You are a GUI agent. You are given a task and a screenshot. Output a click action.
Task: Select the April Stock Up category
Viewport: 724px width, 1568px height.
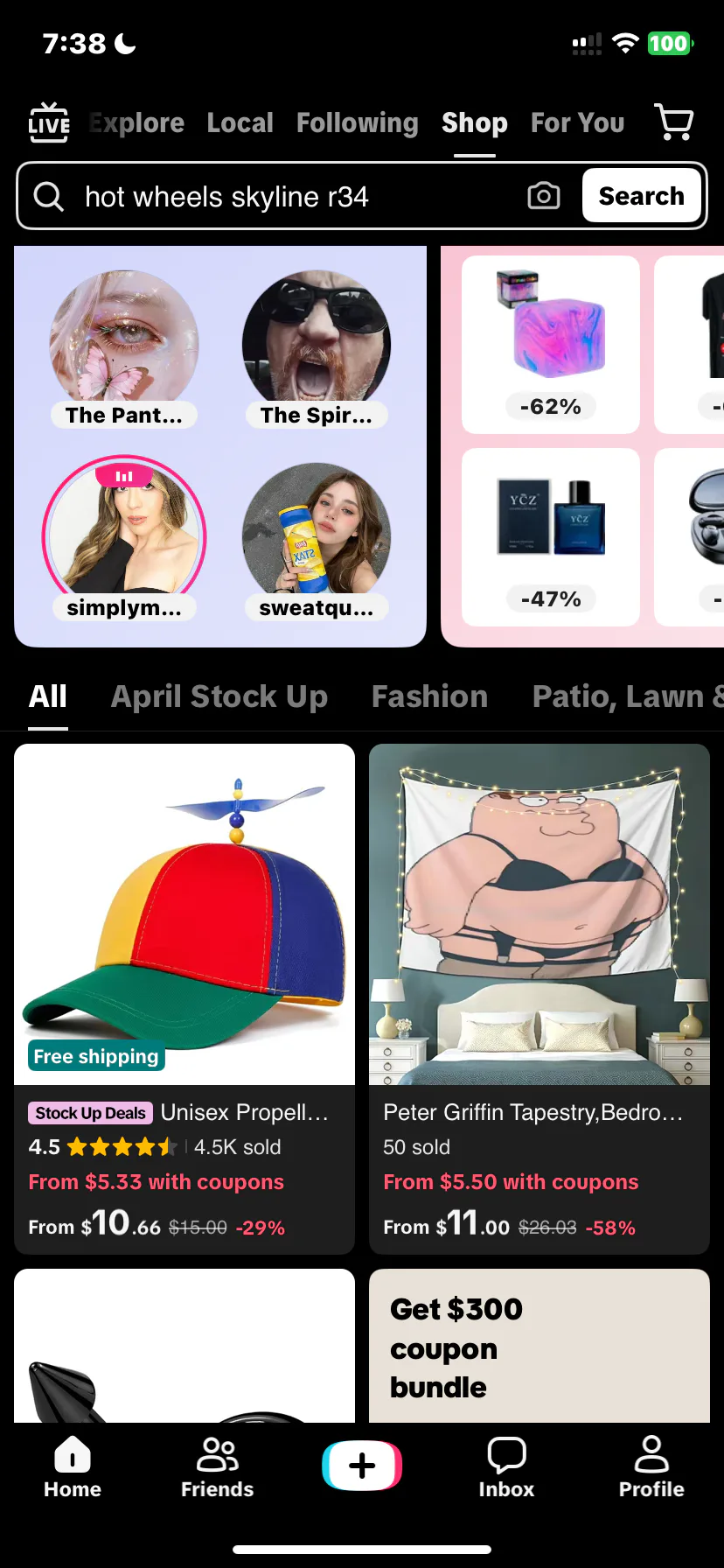pos(219,696)
